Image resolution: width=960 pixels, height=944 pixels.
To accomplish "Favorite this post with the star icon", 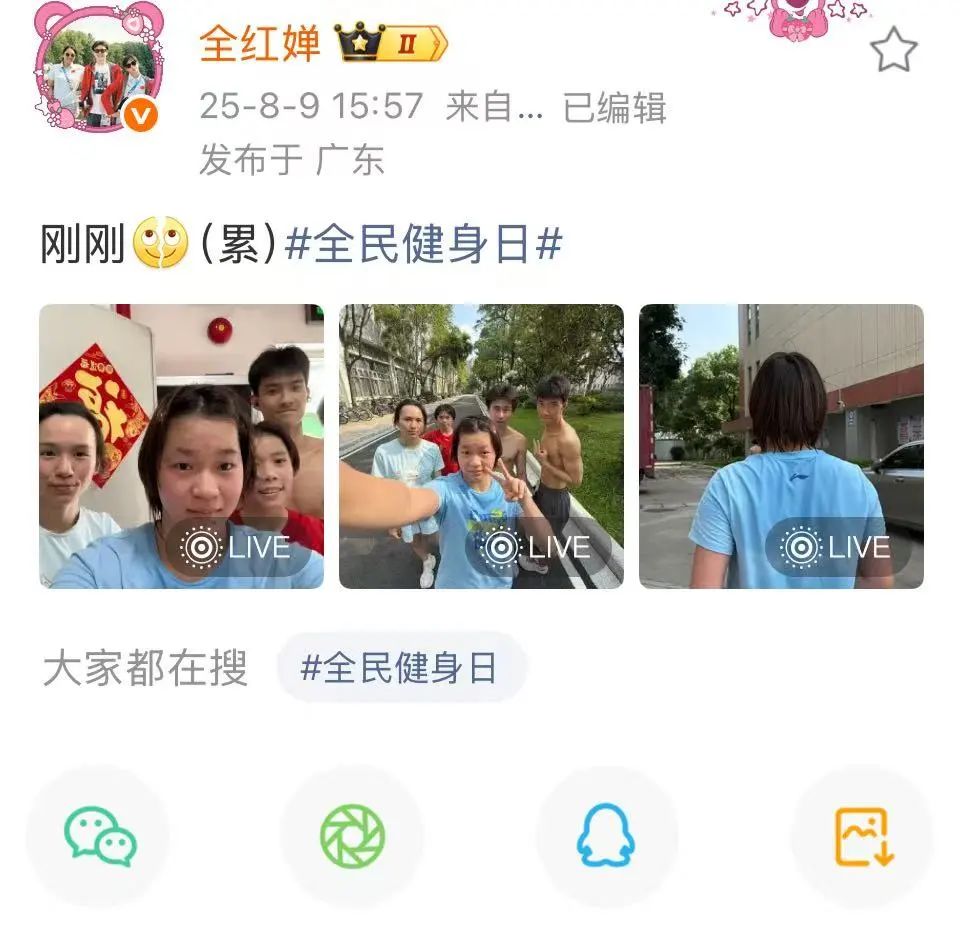I will pyautogui.click(x=892, y=51).
